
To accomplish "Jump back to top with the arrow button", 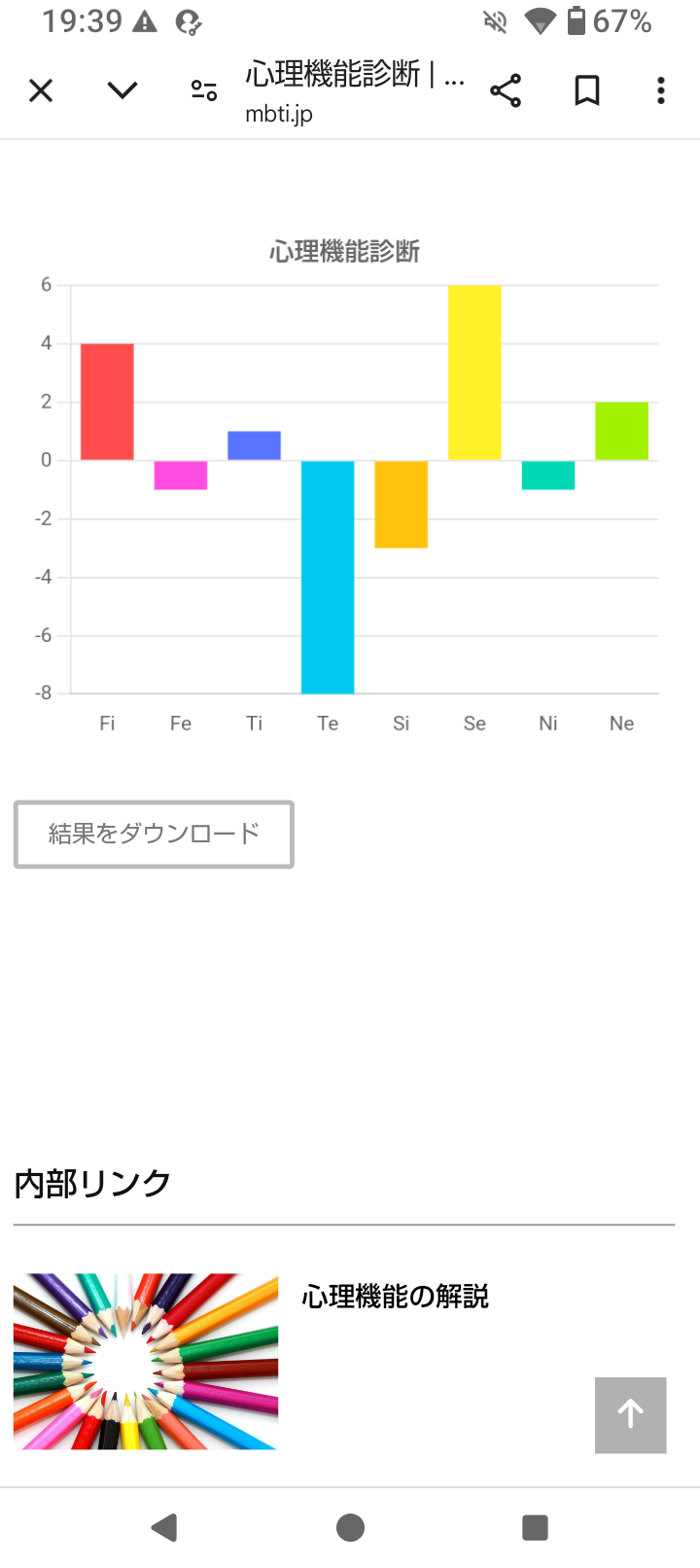I will pyautogui.click(x=631, y=1414).
